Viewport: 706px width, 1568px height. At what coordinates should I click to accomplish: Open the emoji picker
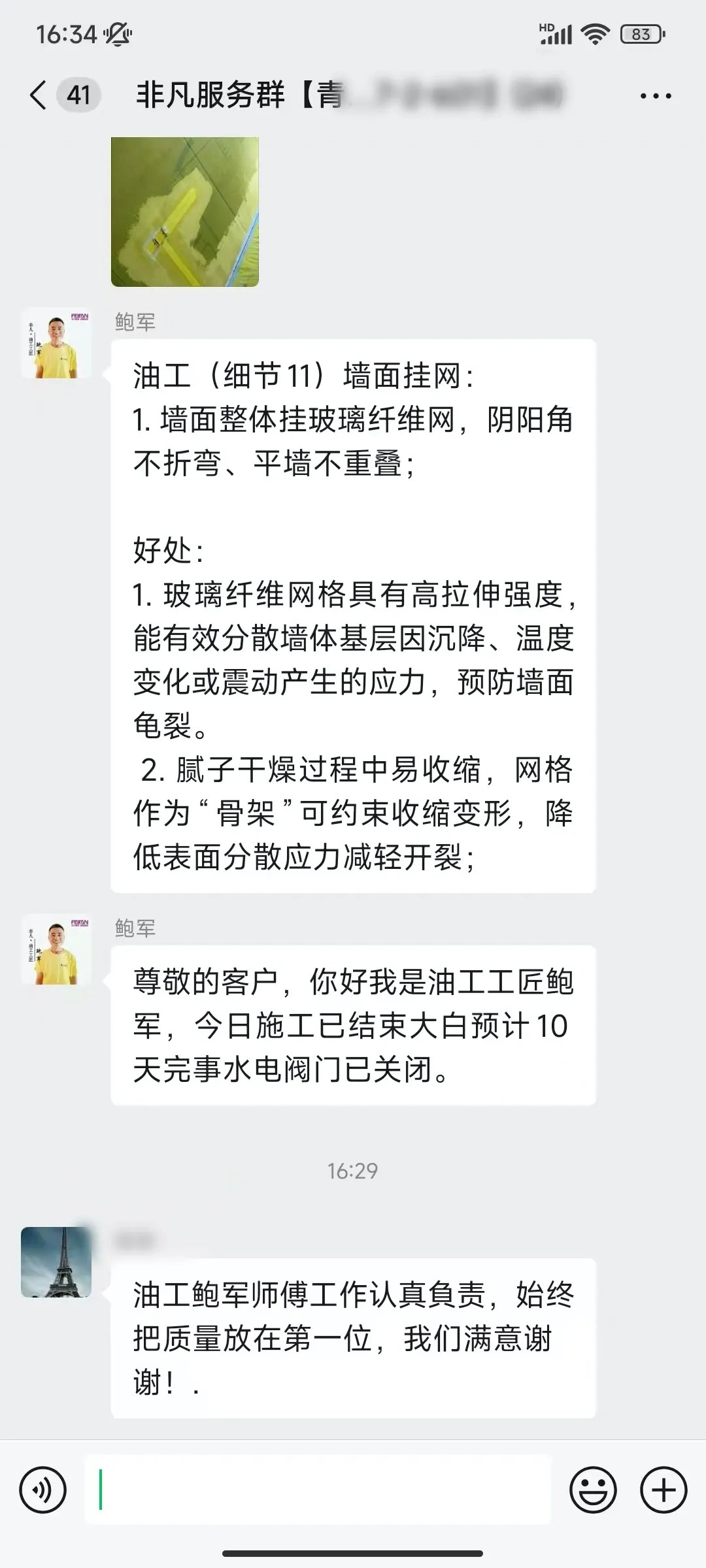tap(593, 1490)
